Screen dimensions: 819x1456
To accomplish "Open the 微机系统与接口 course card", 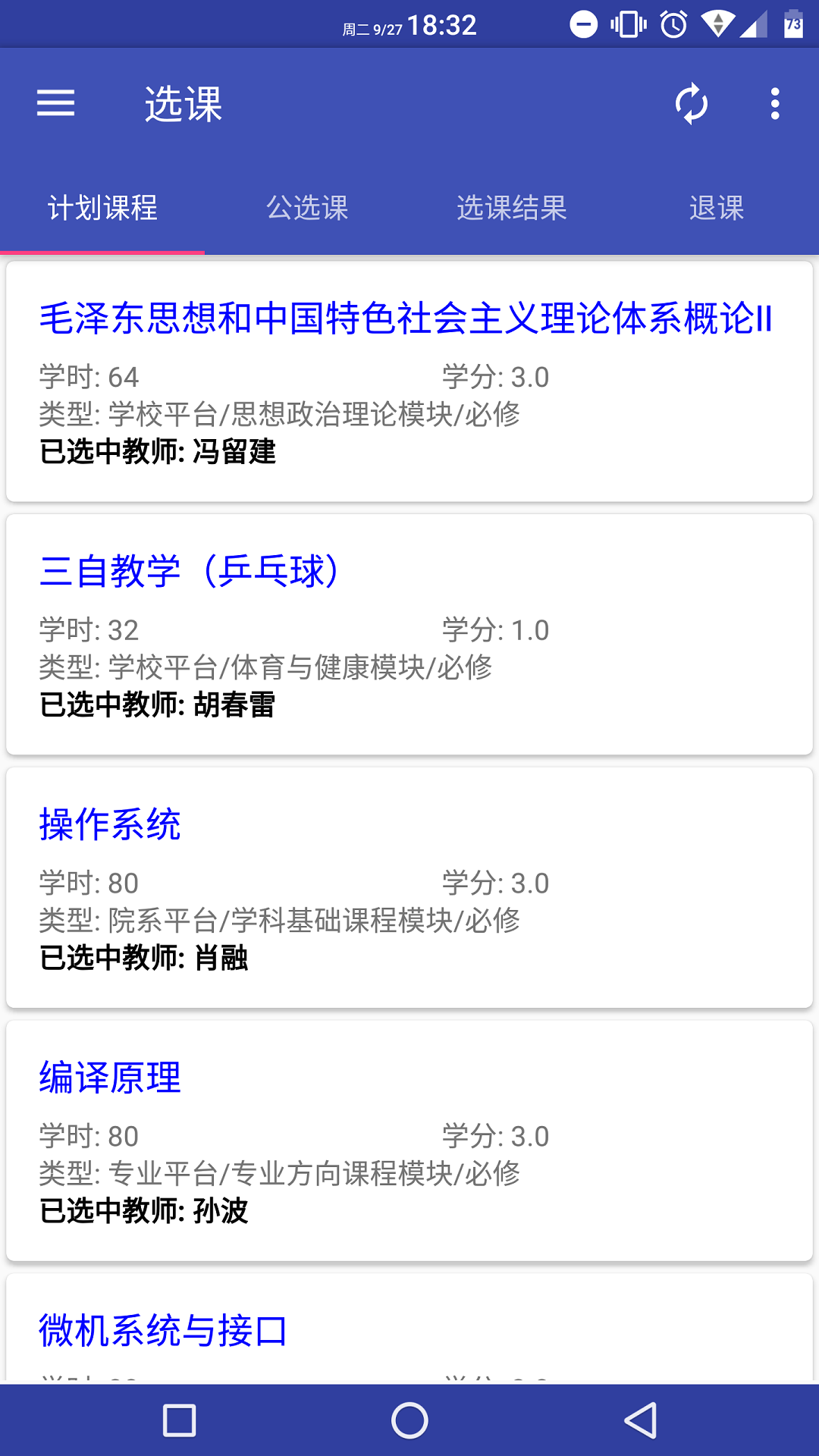I will 409,1330.
